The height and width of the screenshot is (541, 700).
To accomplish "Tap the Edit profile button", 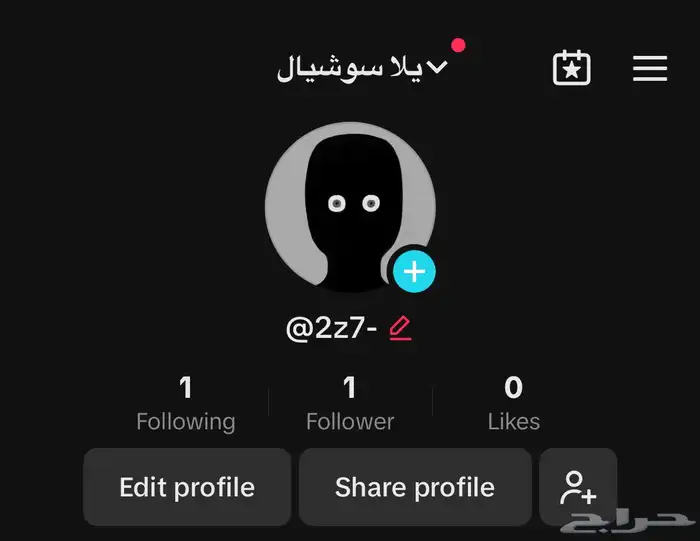I will 187,487.
